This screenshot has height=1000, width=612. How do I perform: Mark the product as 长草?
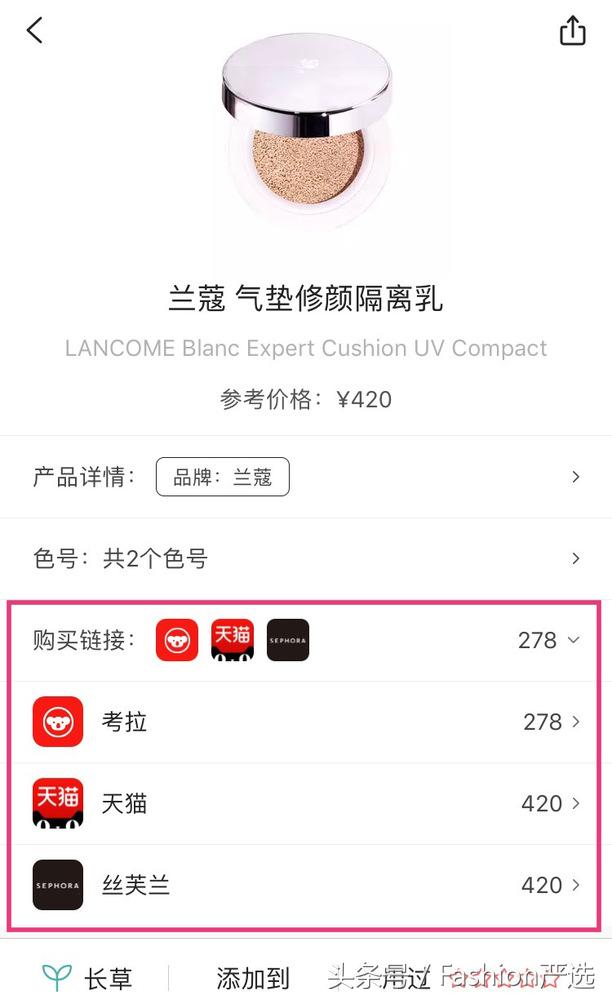[88, 977]
